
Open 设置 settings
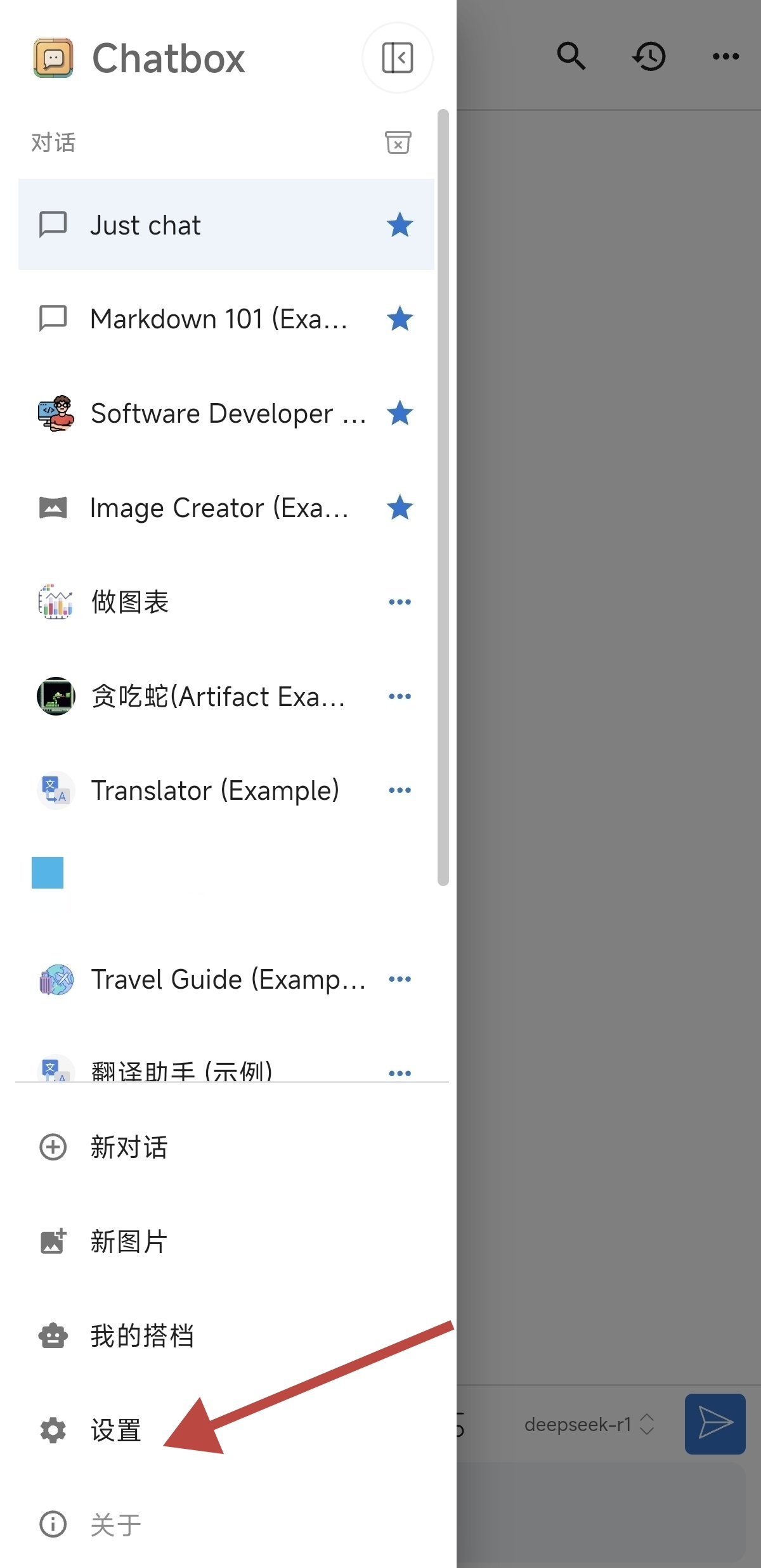pyautogui.click(x=115, y=1430)
